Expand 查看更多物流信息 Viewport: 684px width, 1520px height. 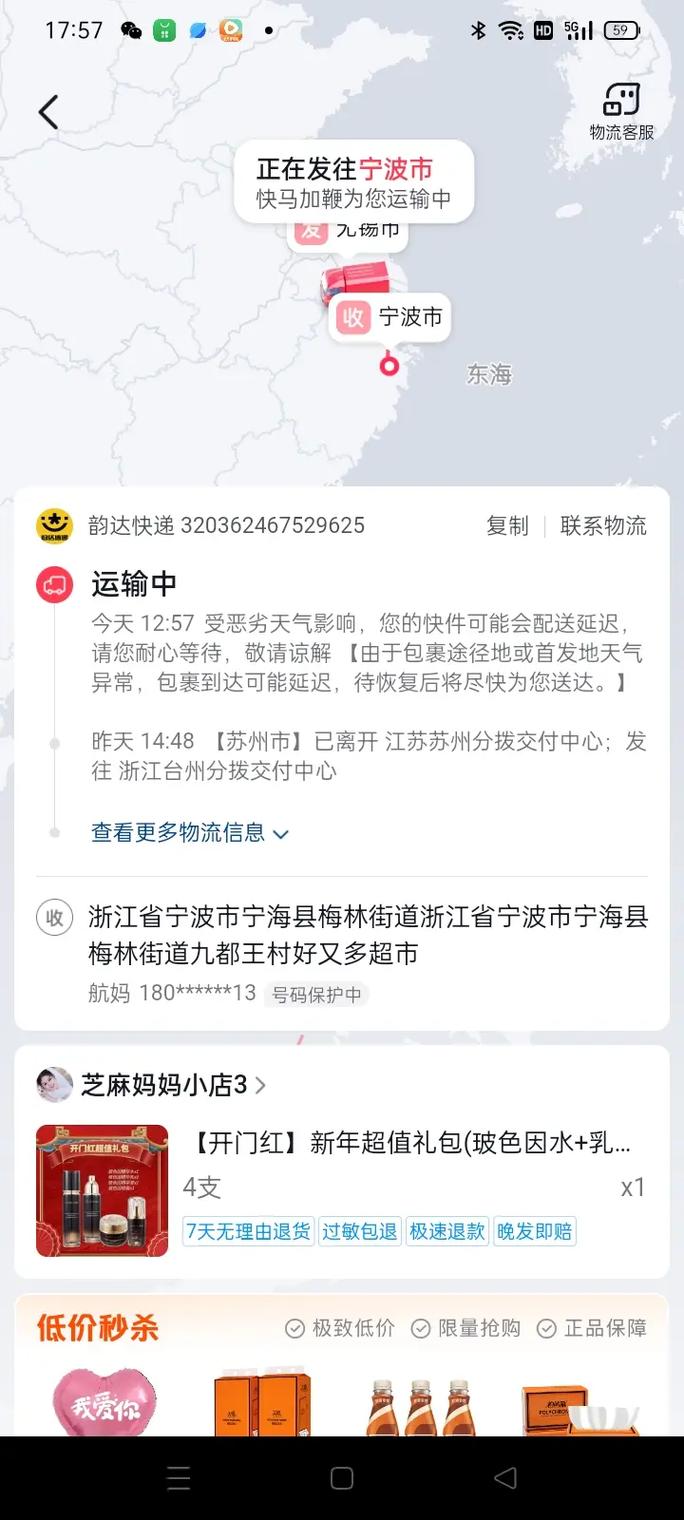(x=189, y=833)
